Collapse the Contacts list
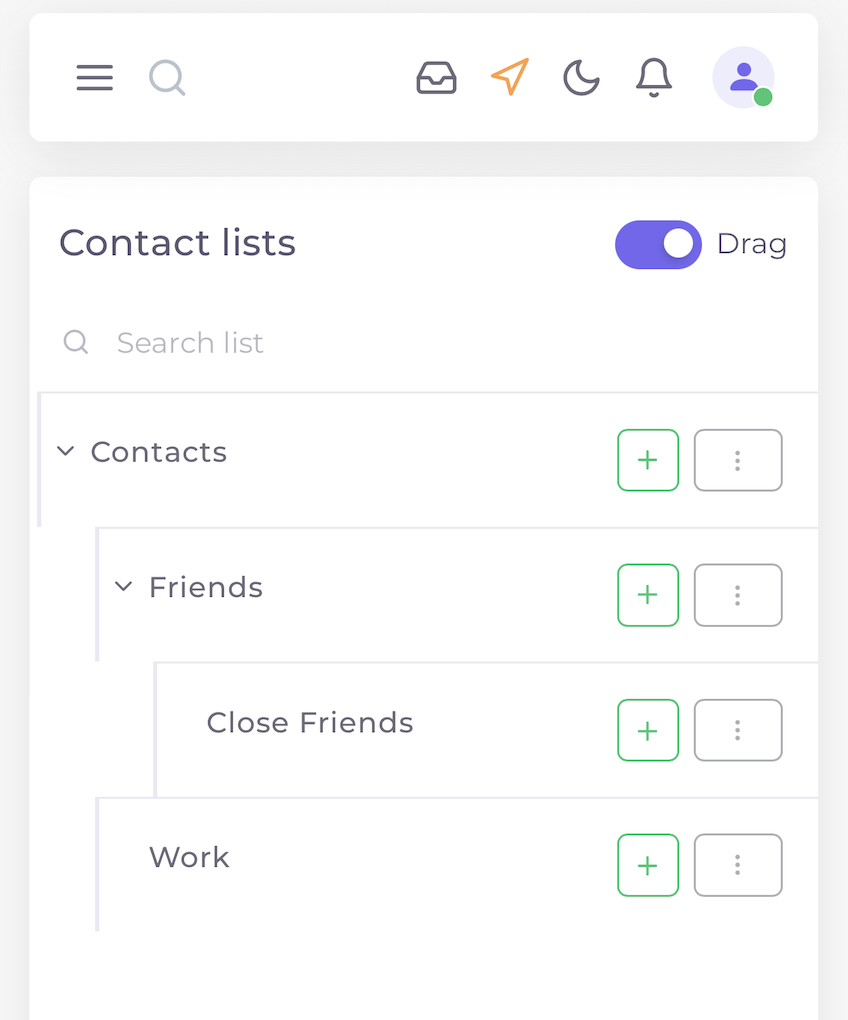The width and height of the screenshot is (848, 1020). [66, 452]
